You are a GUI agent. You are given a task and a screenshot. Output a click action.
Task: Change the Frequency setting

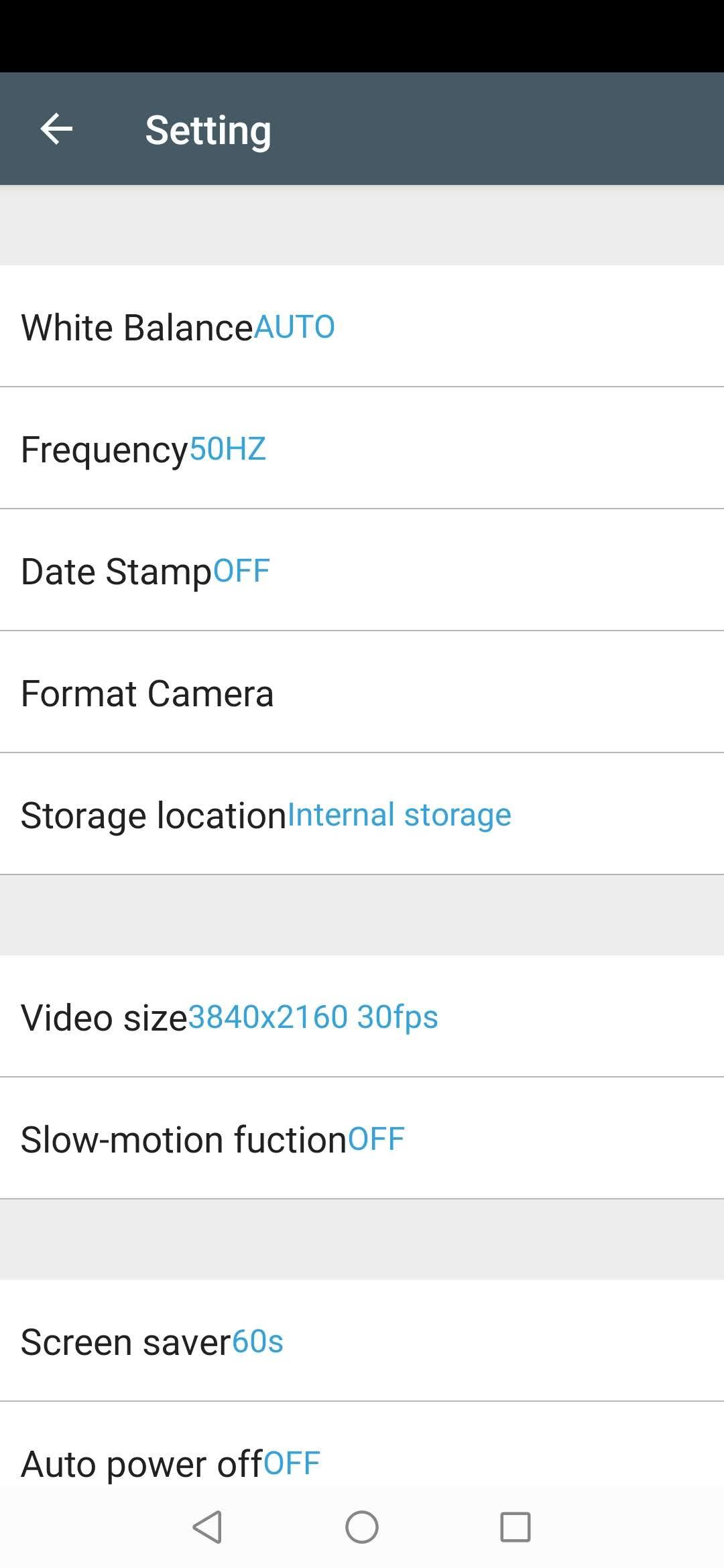pos(362,448)
